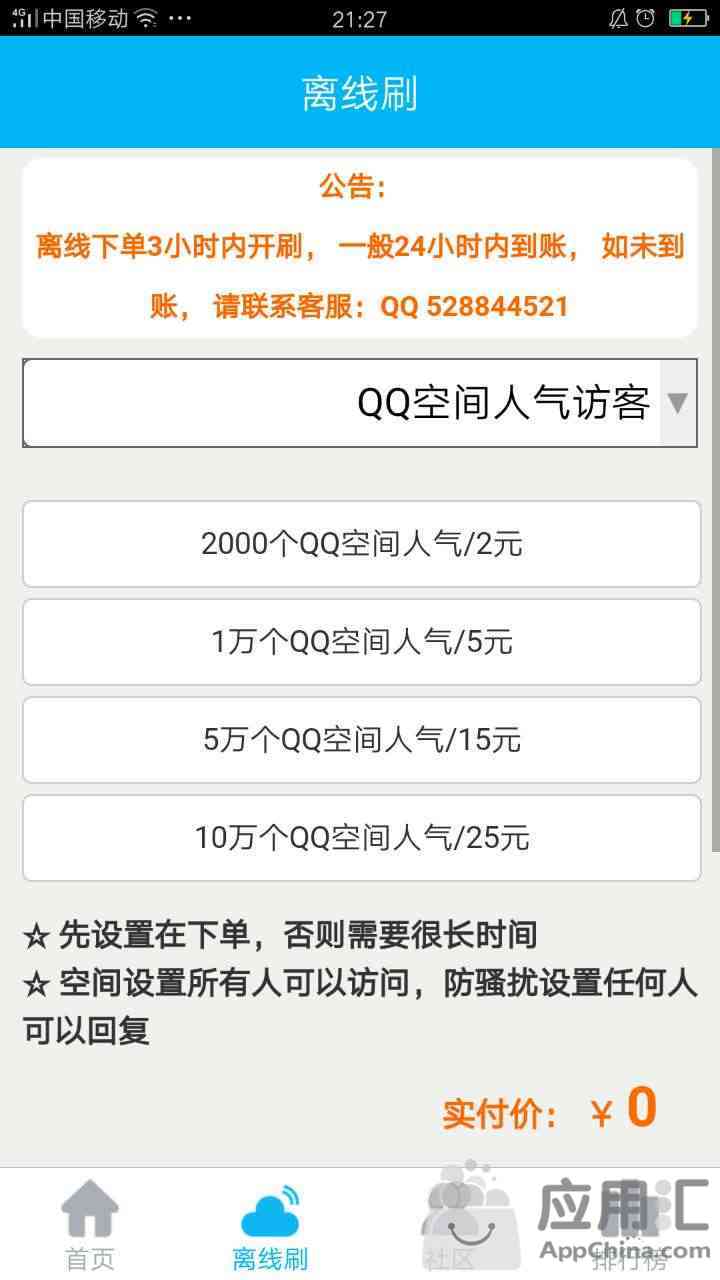Expand the QQ空间人气访客 dropdown

[360, 403]
